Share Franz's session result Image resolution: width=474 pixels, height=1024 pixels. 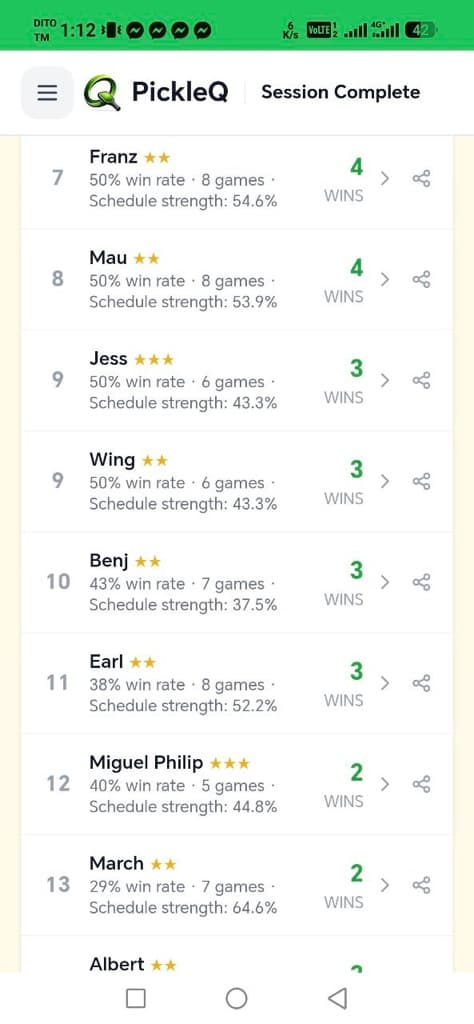[421, 178]
